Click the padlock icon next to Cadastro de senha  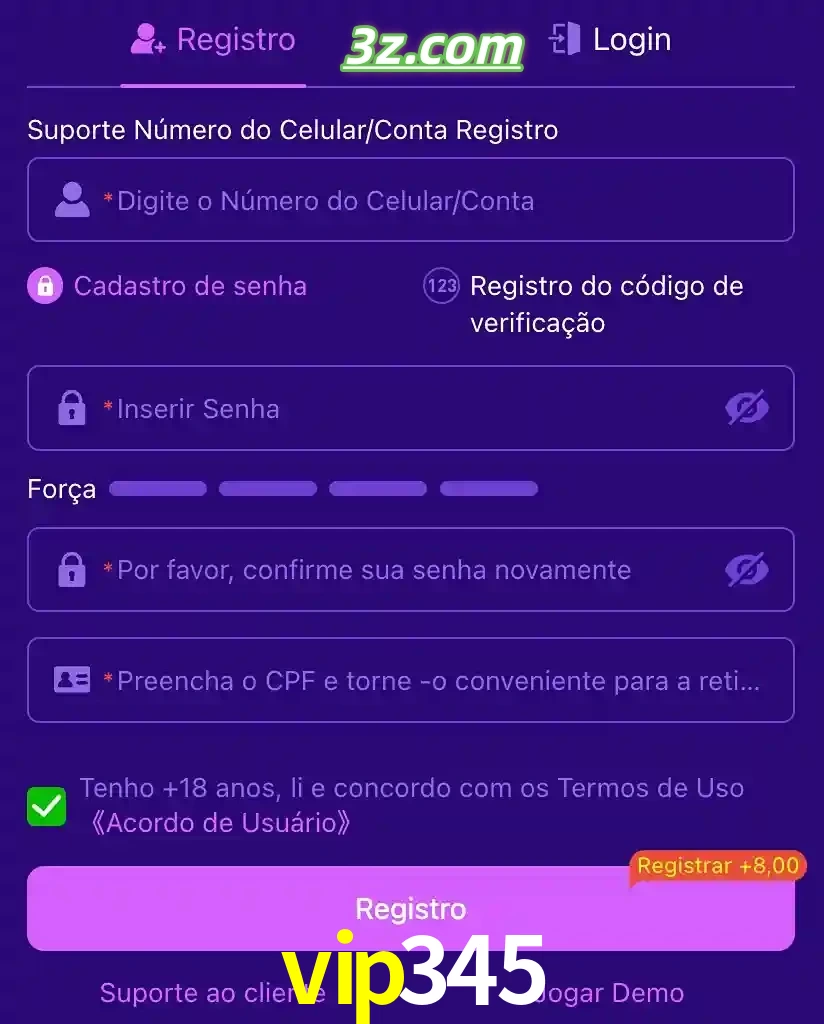coord(44,286)
